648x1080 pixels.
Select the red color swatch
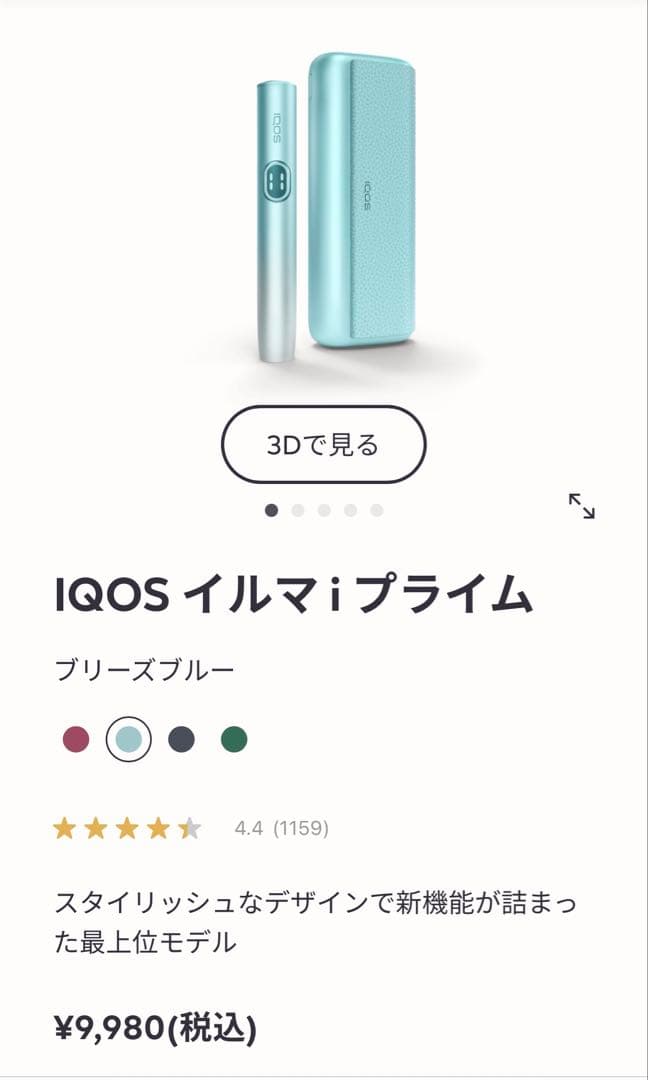[x=76, y=740]
